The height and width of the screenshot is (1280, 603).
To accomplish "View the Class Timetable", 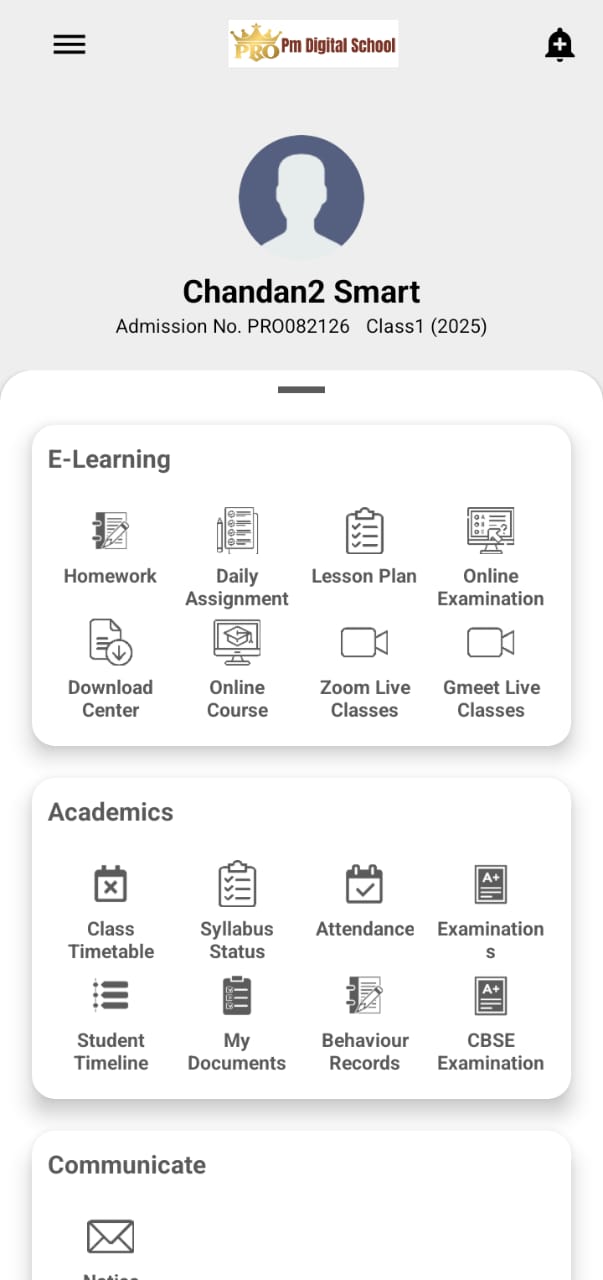I will [x=110, y=912].
